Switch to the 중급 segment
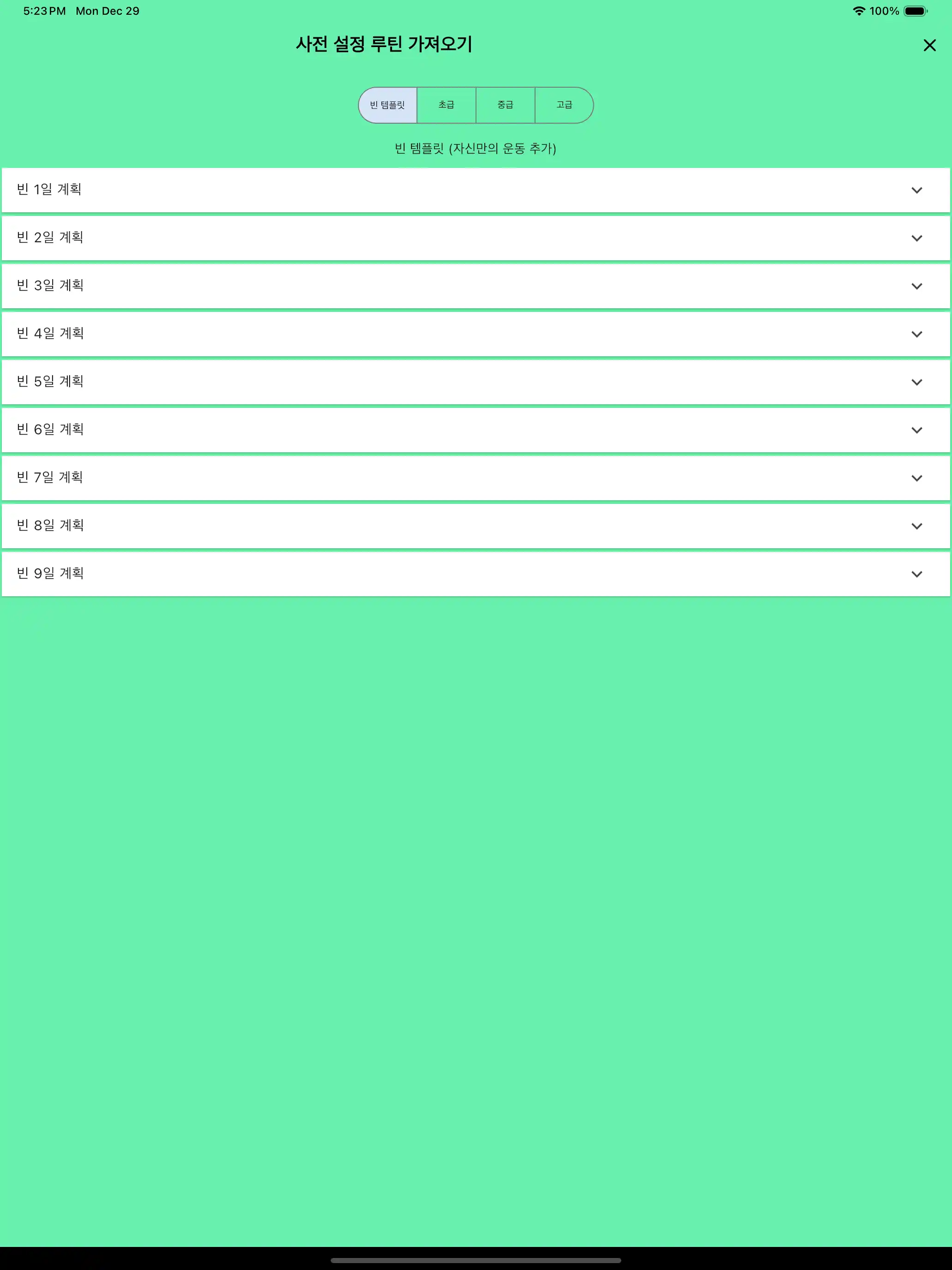 506,105
